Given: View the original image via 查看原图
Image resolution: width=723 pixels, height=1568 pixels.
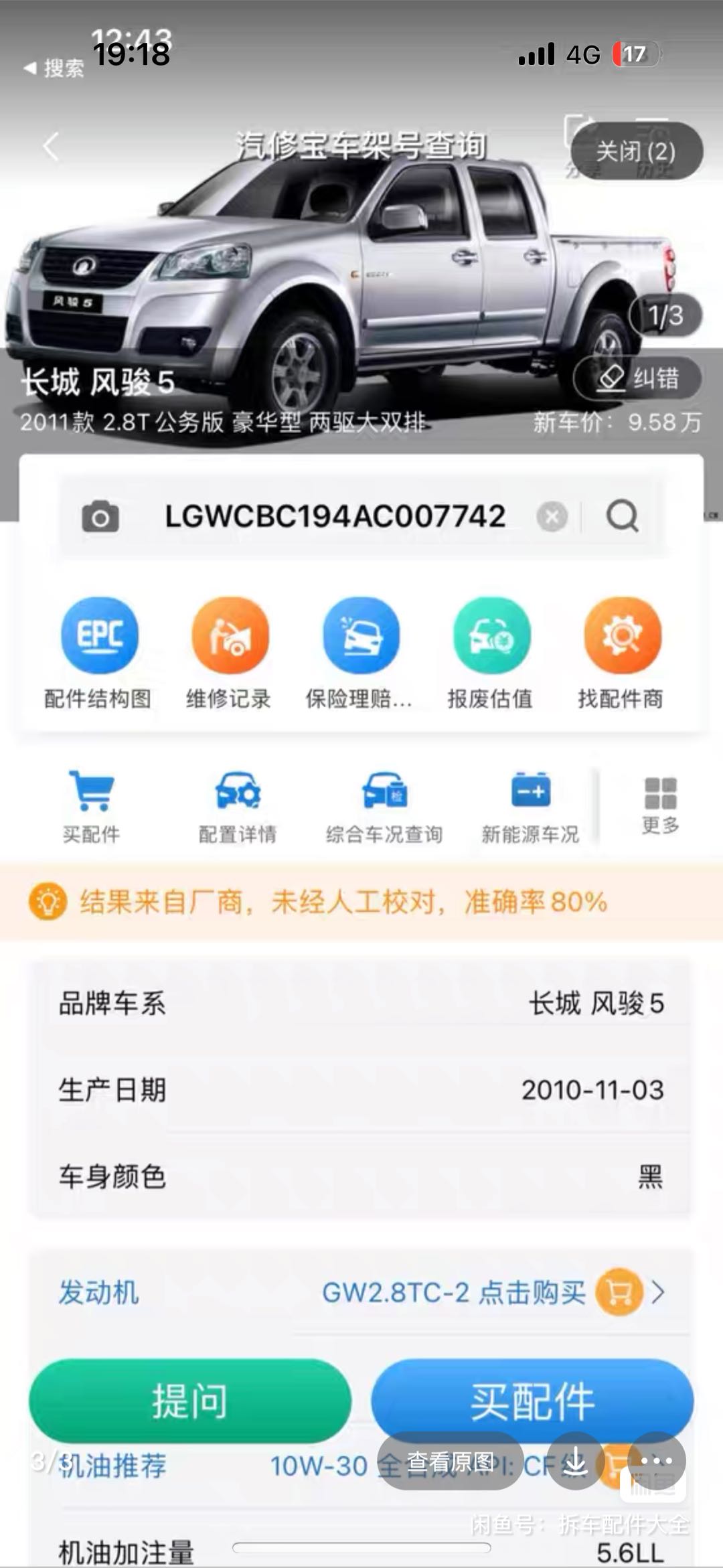Looking at the screenshot, I should [450, 1462].
